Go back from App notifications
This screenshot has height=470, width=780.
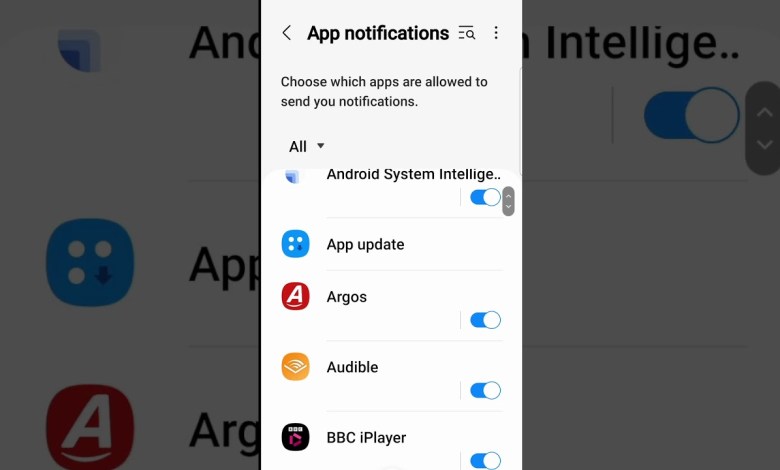pos(287,33)
